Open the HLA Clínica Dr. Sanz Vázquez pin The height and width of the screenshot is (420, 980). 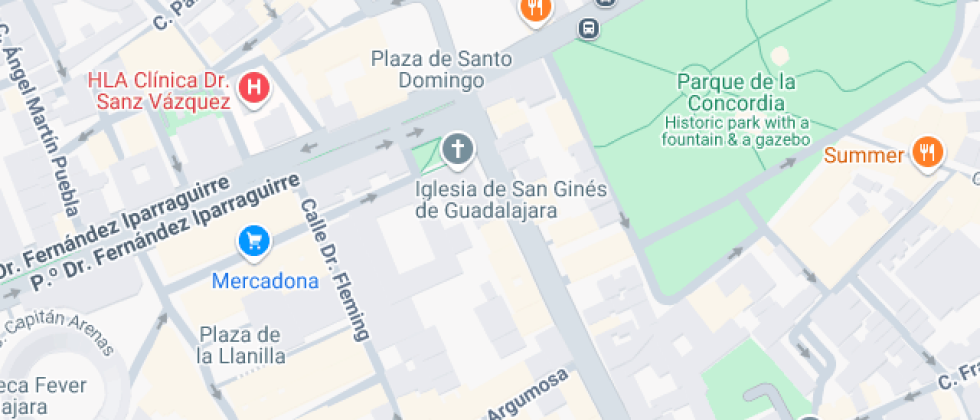tap(255, 89)
